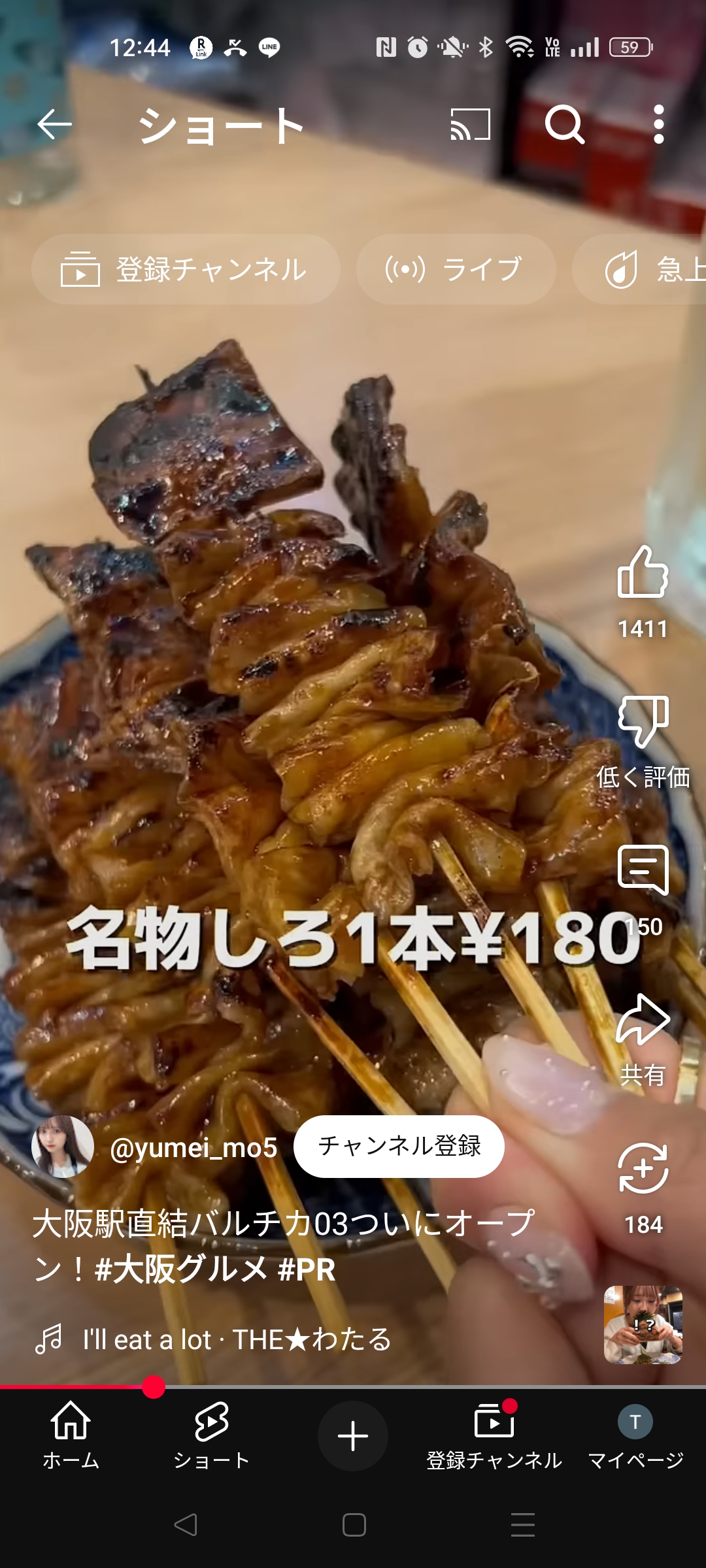Dislike the video with 低く評価
This screenshot has width=706, height=1568.
pos(643,721)
